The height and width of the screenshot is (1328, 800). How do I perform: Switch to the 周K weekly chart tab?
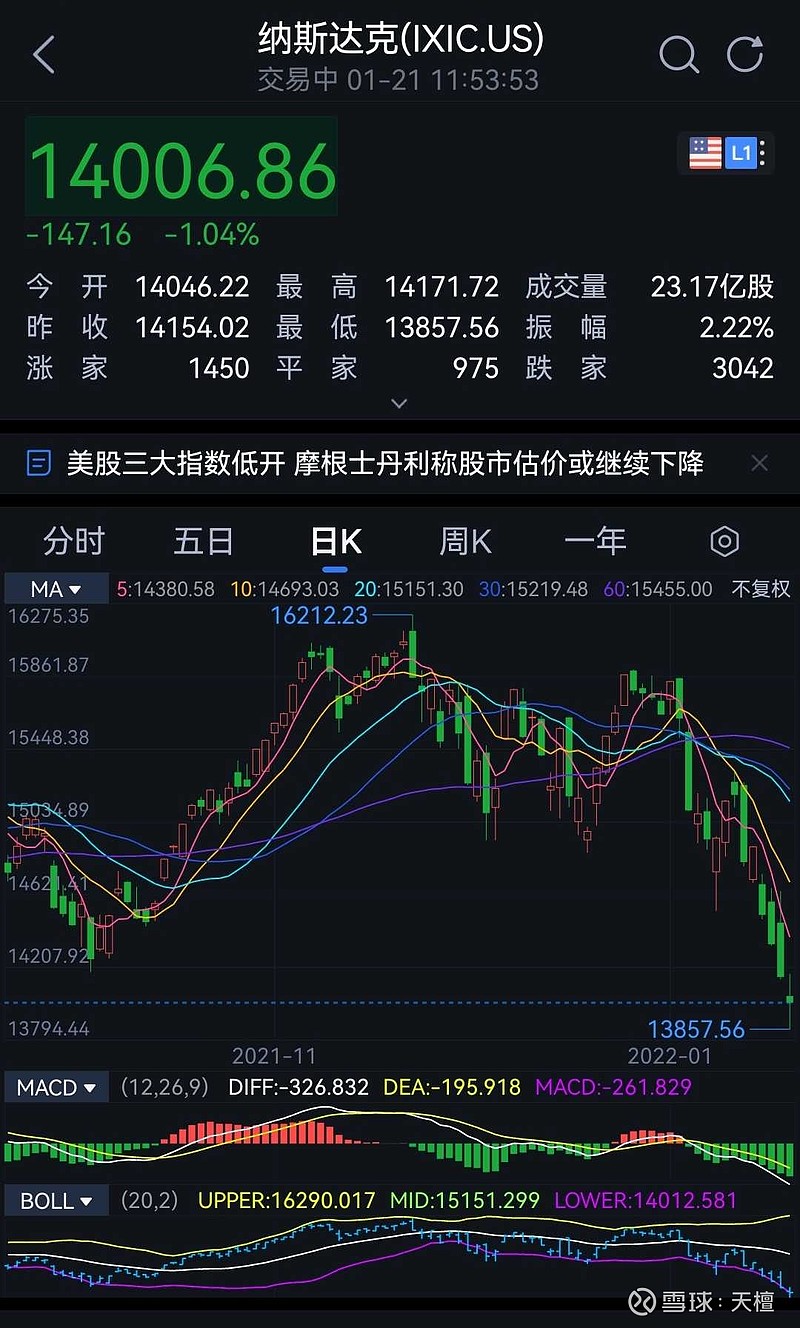[x=464, y=540]
